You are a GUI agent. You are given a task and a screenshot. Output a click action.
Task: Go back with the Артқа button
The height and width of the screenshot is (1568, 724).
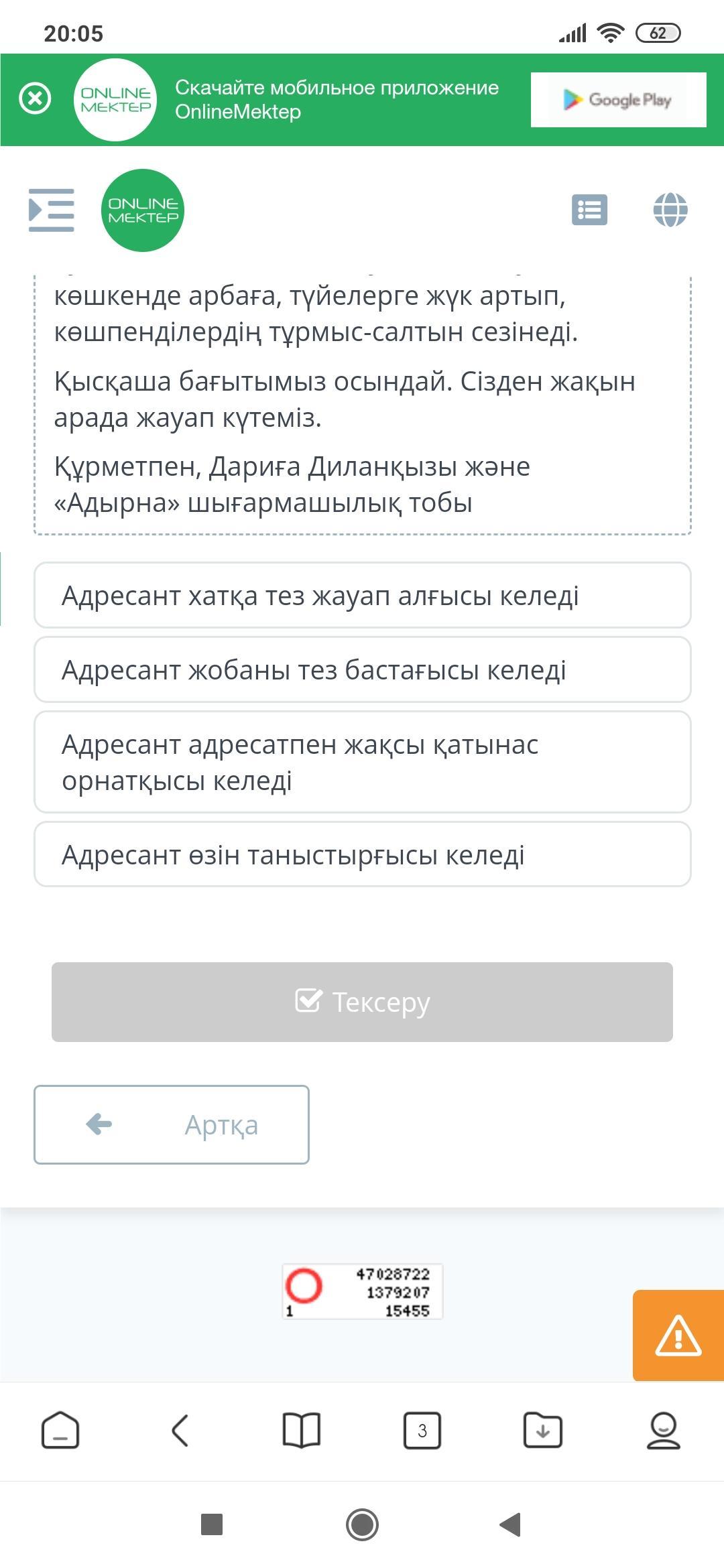click(172, 1124)
